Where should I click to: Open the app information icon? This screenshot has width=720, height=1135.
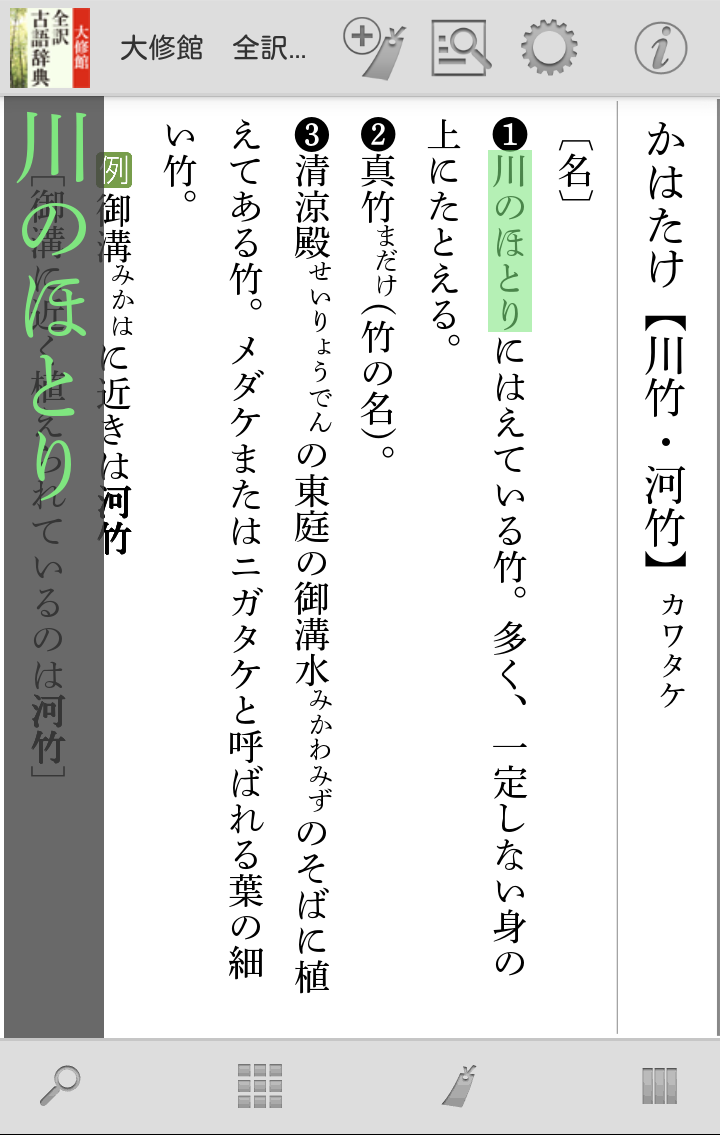pyautogui.click(x=660, y=47)
